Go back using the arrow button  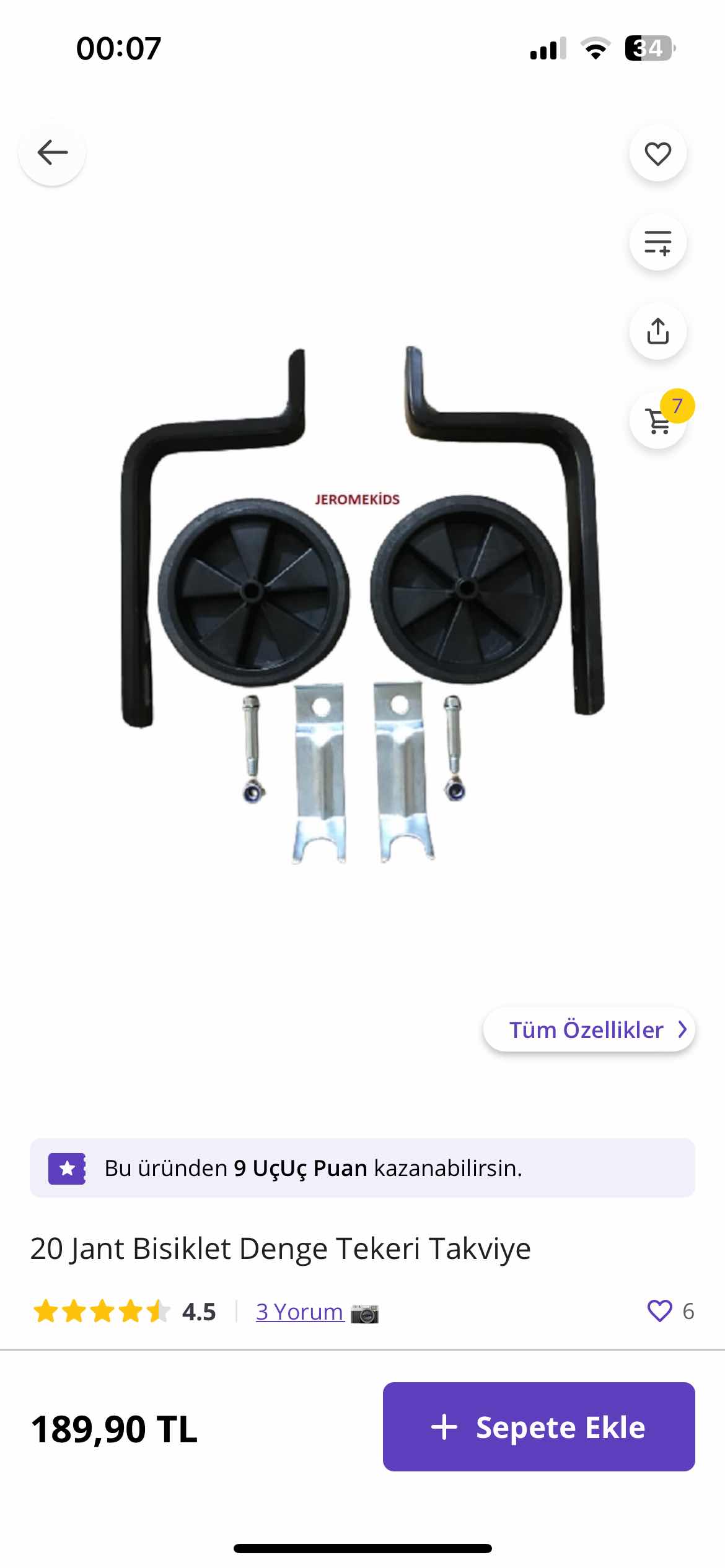tap(52, 153)
